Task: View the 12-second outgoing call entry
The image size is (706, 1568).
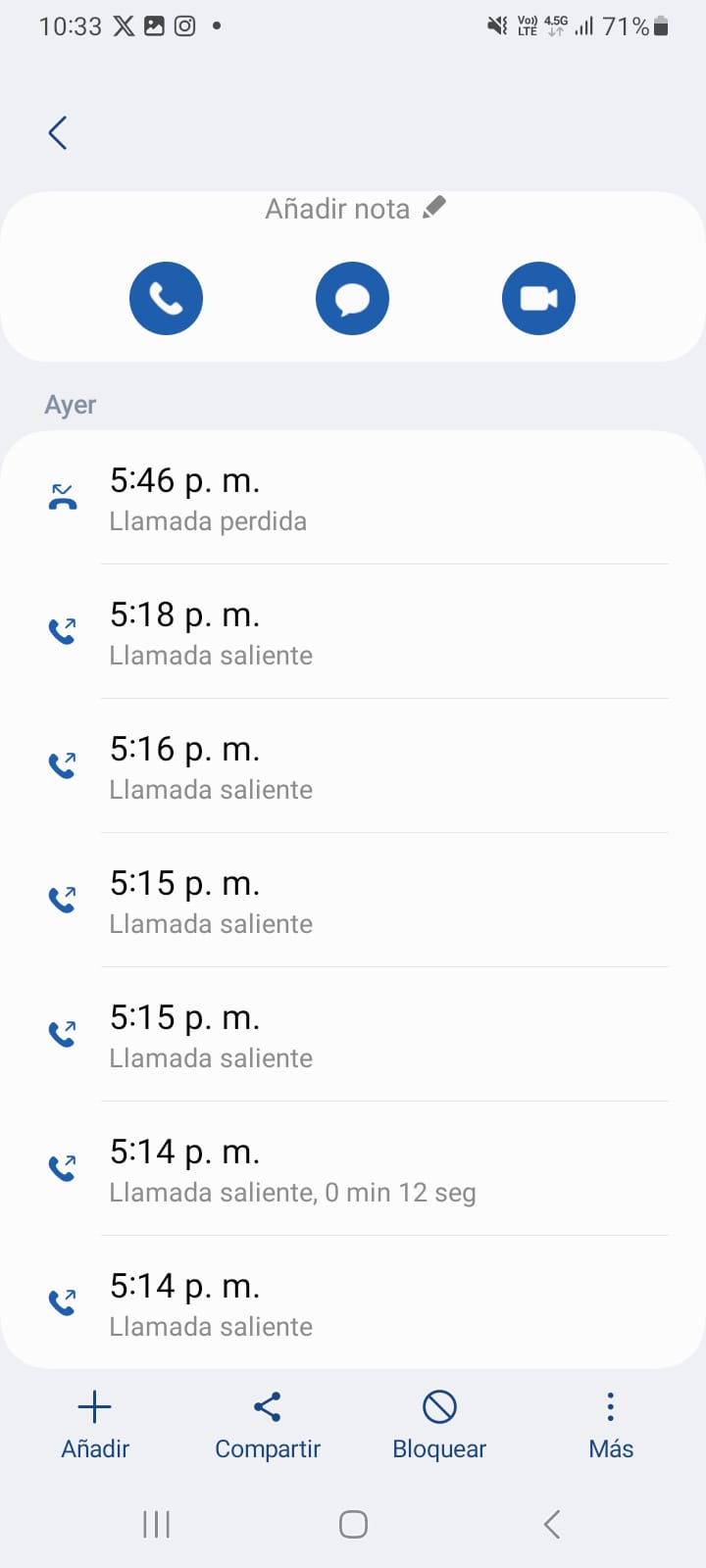Action: 353,1169
